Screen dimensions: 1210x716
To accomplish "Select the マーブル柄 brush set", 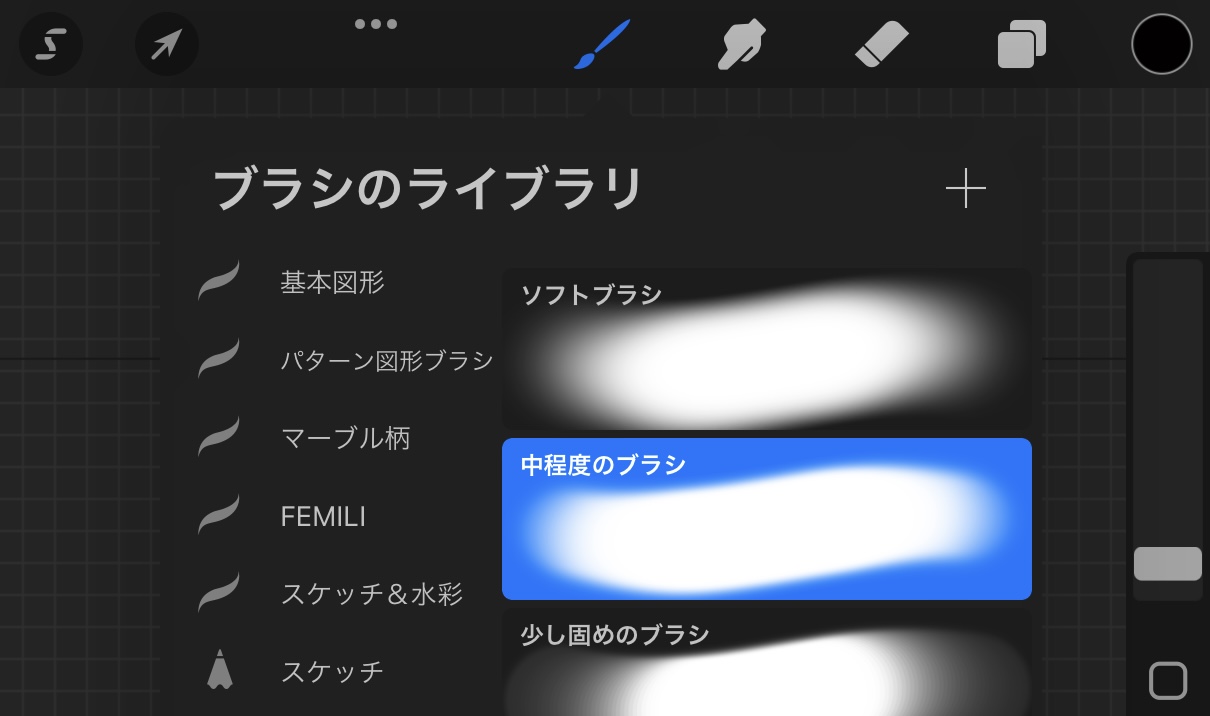I will click(x=345, y=438).
